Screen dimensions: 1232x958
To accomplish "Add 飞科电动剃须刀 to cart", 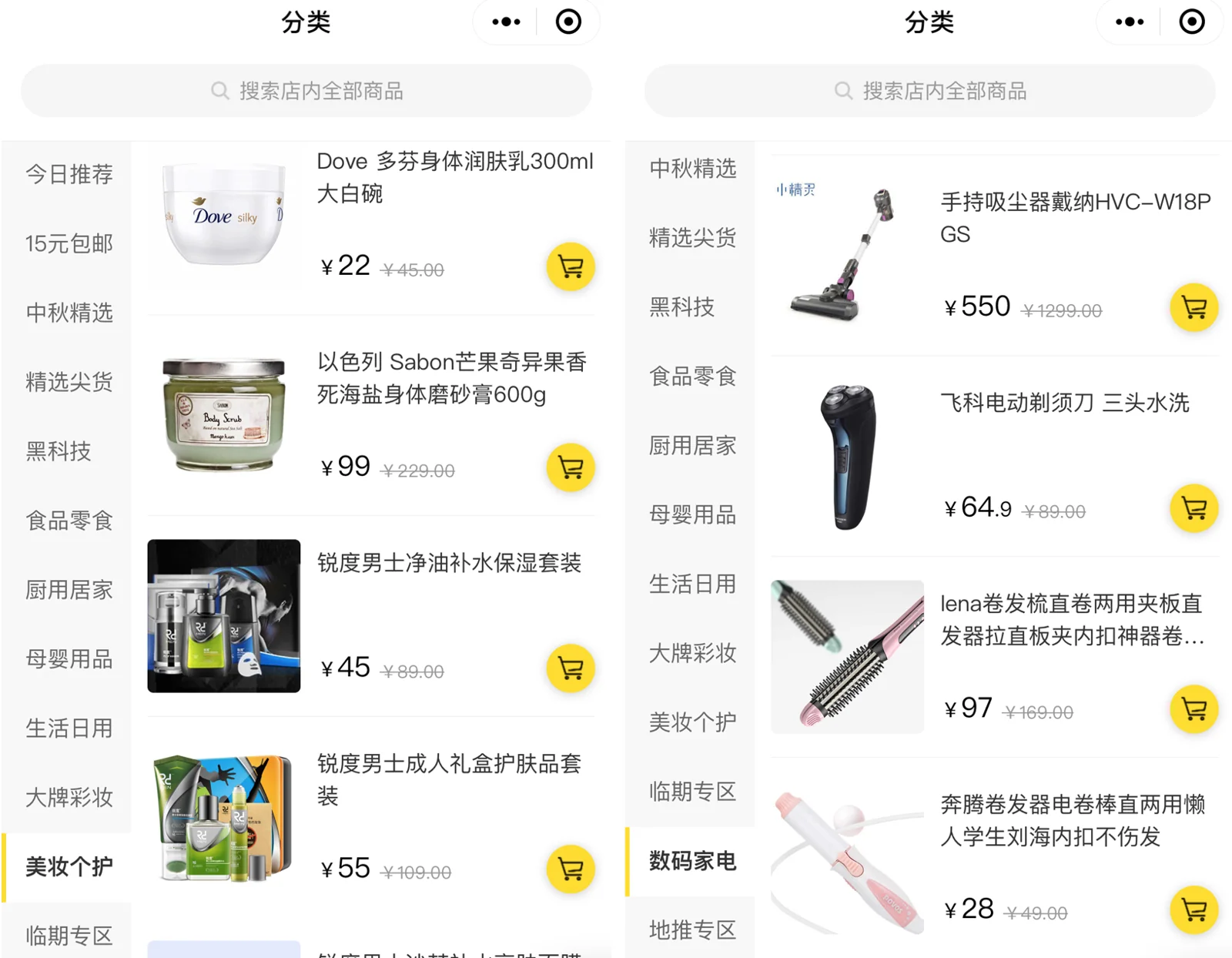I will click(x=1193, y=508).
